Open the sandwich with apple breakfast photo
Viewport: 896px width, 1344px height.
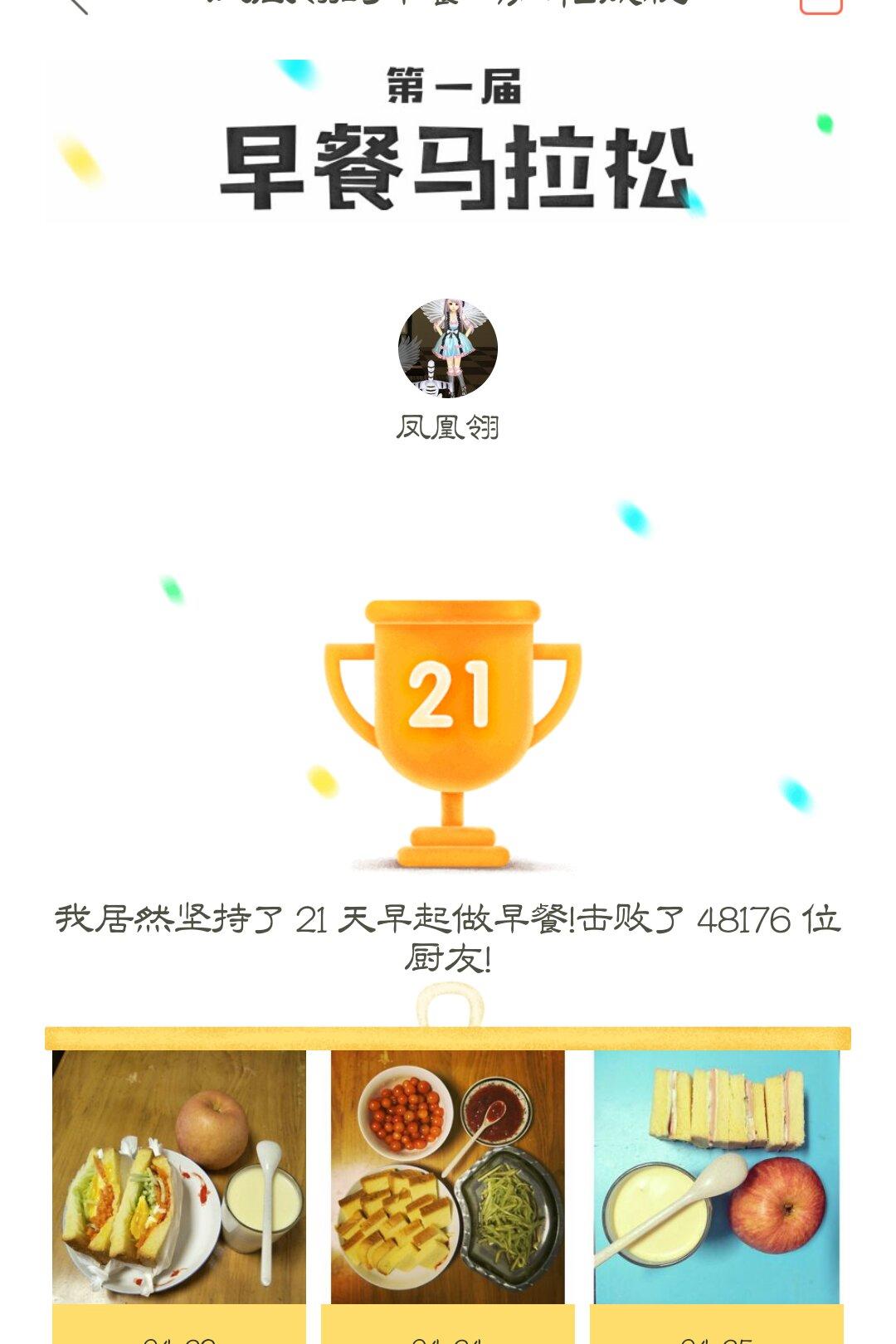point(179,1176)
